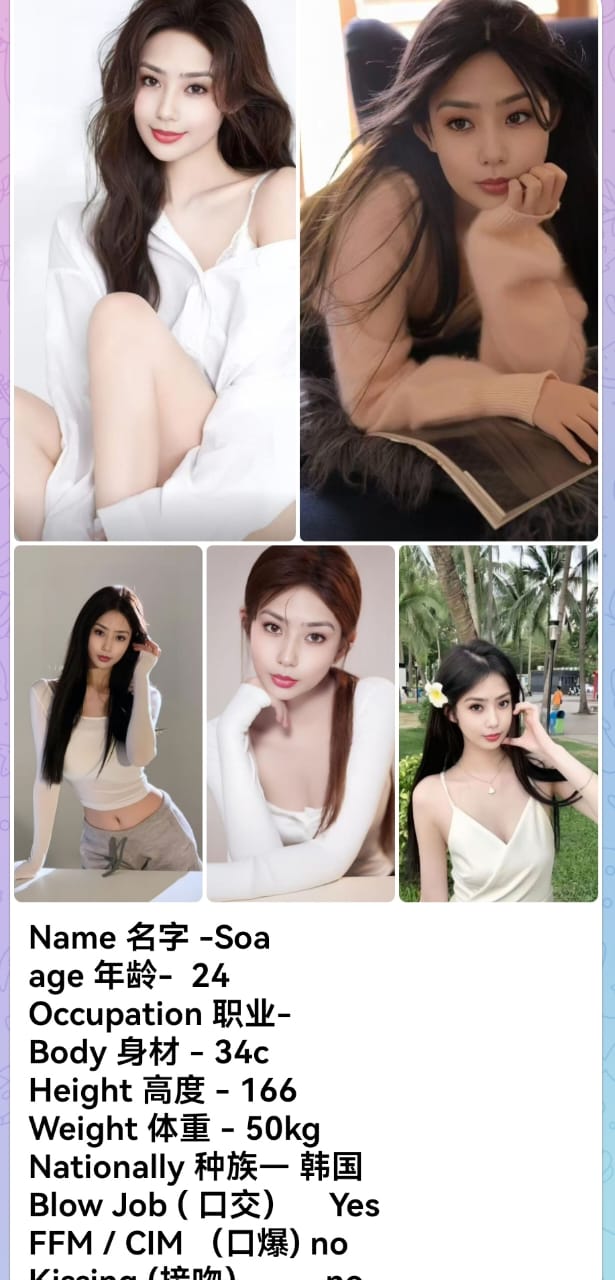The height and width of the screenshot is (1280, 615).
Task: View the photo with grey sweatpants
Action: point(108,723)
